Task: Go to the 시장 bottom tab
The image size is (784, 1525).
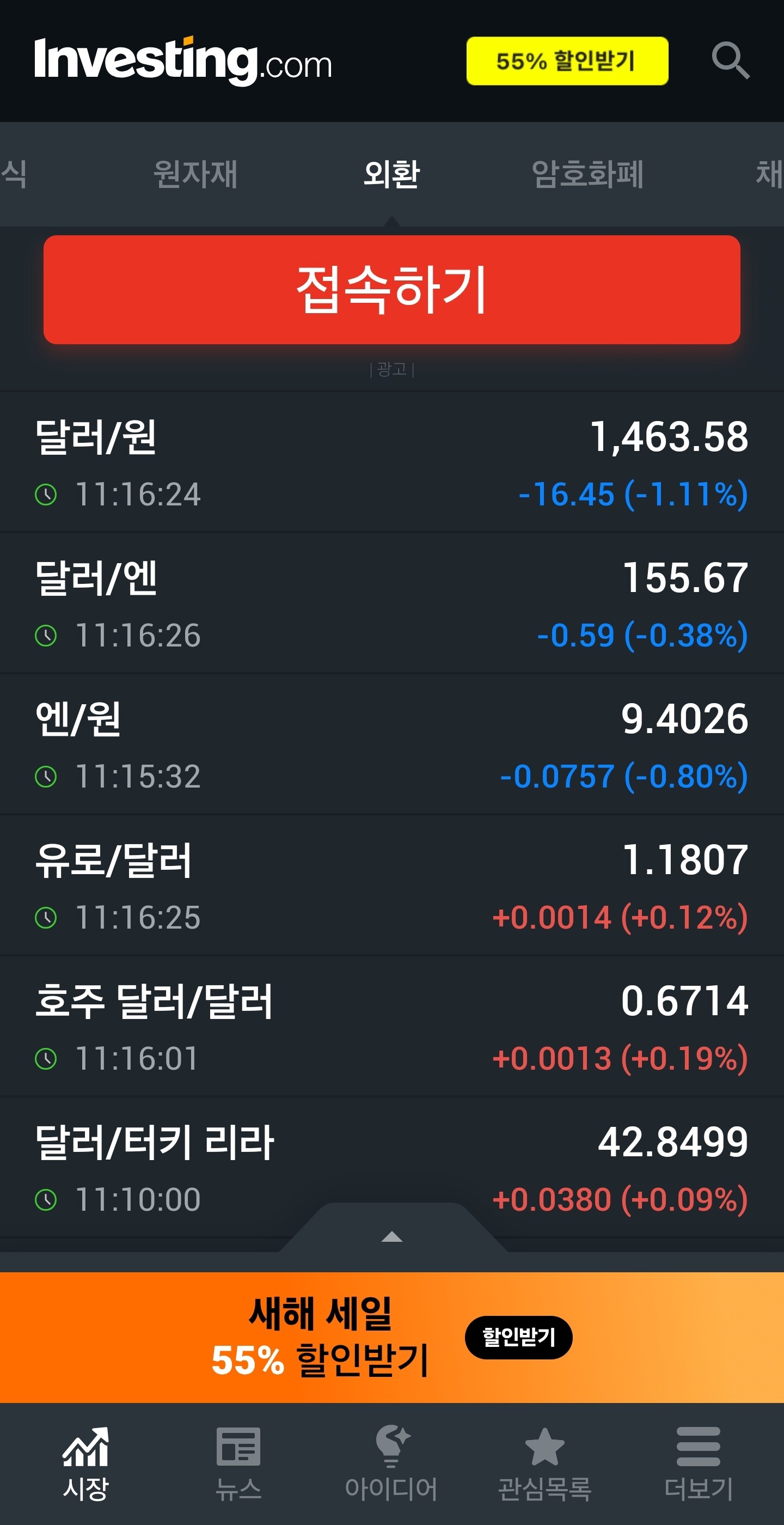Action: coord(86,1464)
